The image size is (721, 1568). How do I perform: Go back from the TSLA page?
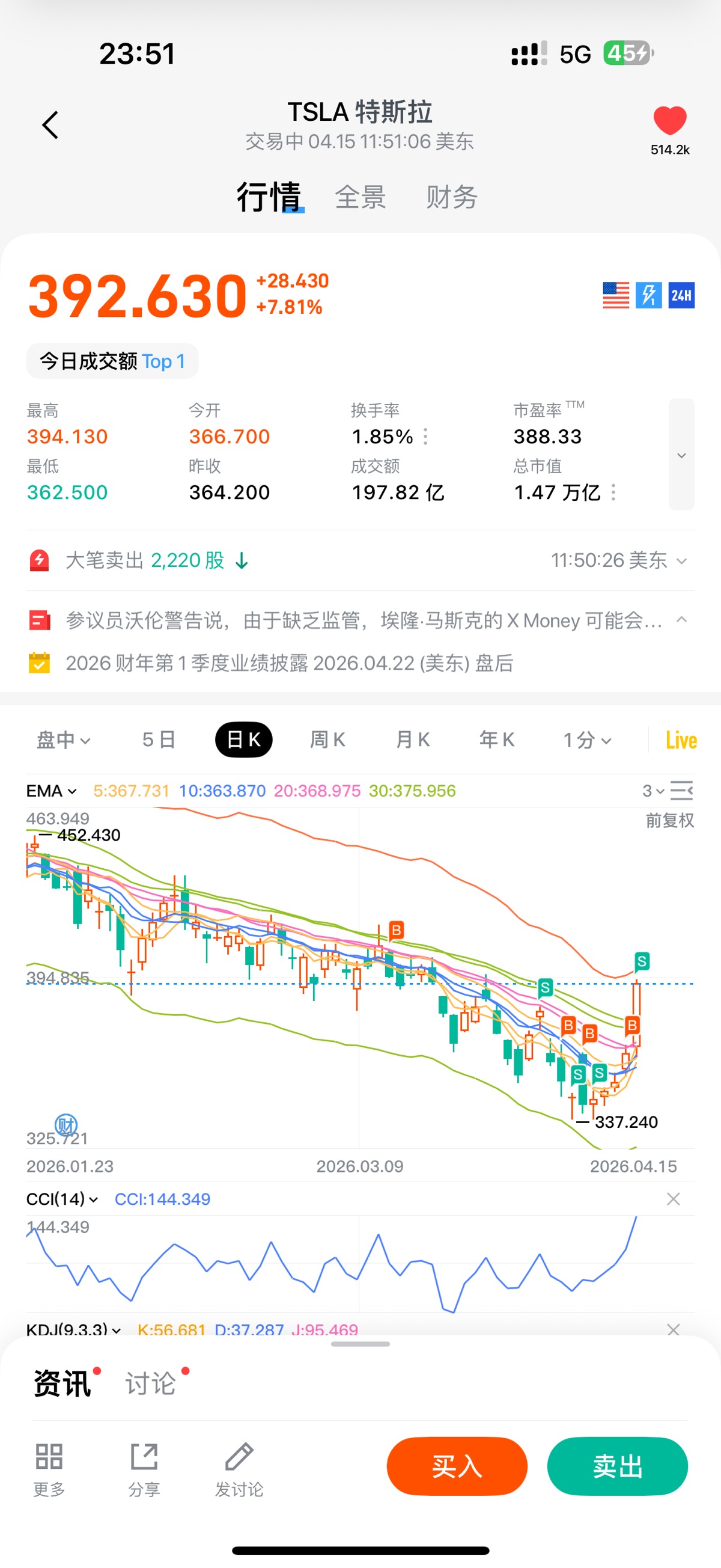point(50,125)
